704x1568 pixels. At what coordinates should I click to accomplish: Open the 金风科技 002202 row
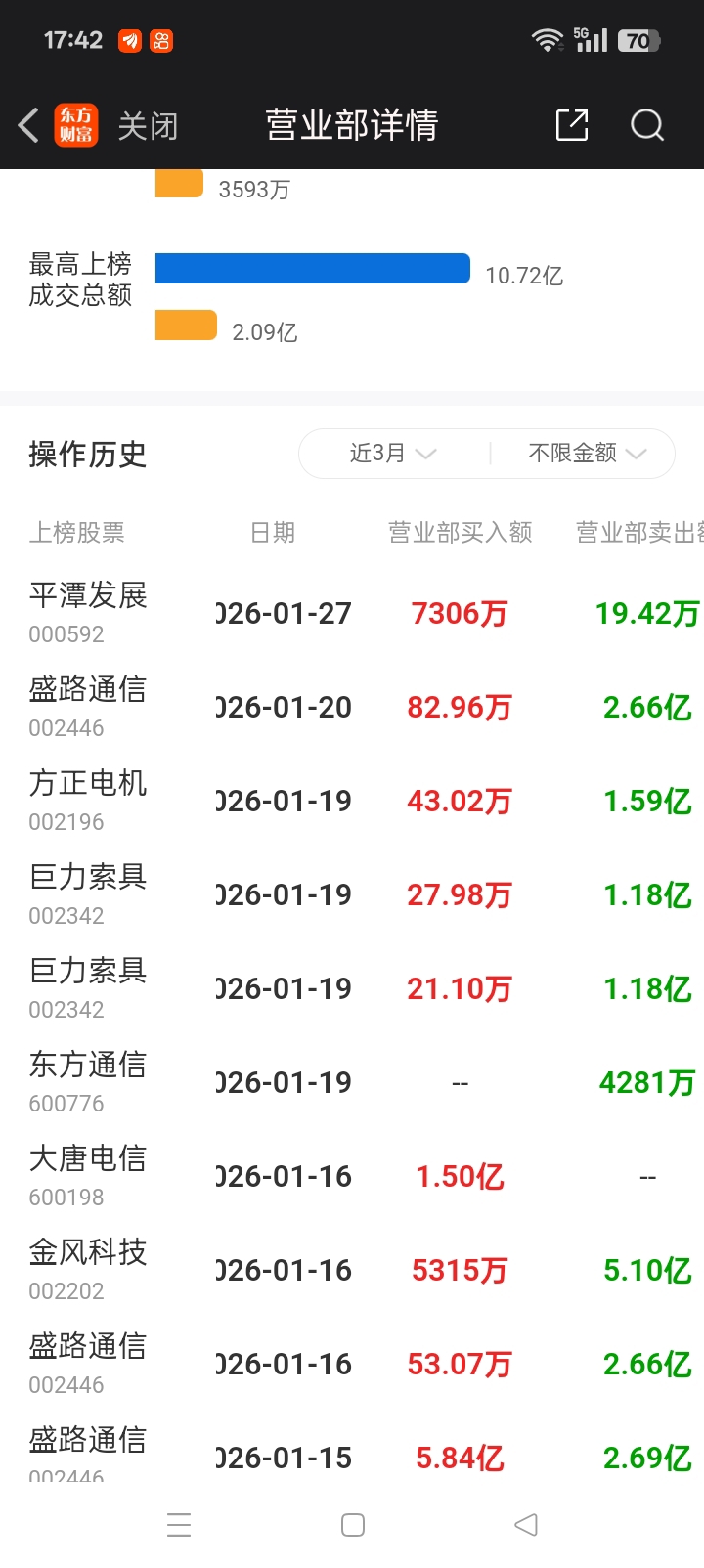point(352,1270)
